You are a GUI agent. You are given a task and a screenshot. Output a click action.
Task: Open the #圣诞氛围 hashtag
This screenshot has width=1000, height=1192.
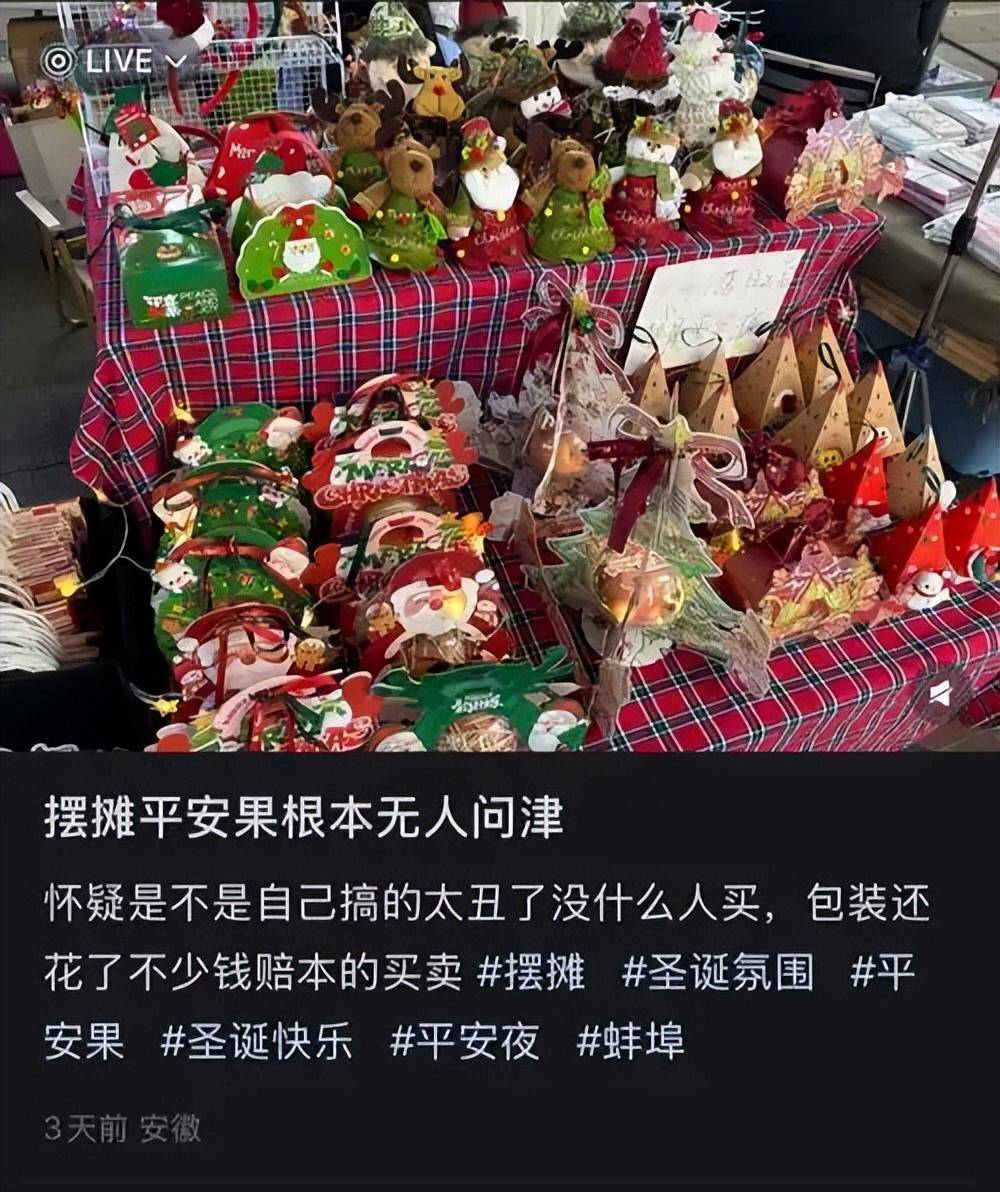tap(717, 973)
